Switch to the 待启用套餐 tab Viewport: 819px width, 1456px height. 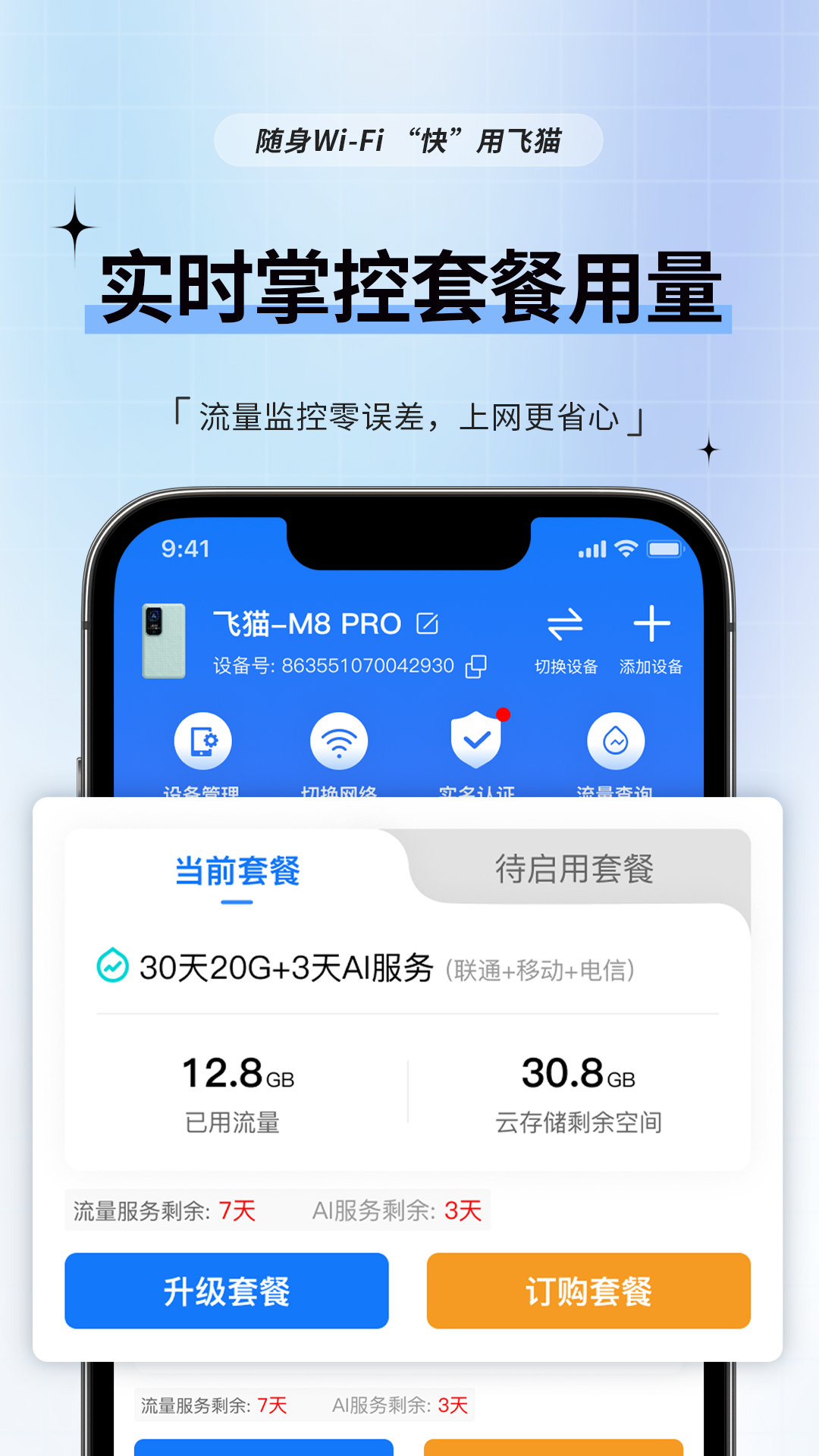click(575, 873)
